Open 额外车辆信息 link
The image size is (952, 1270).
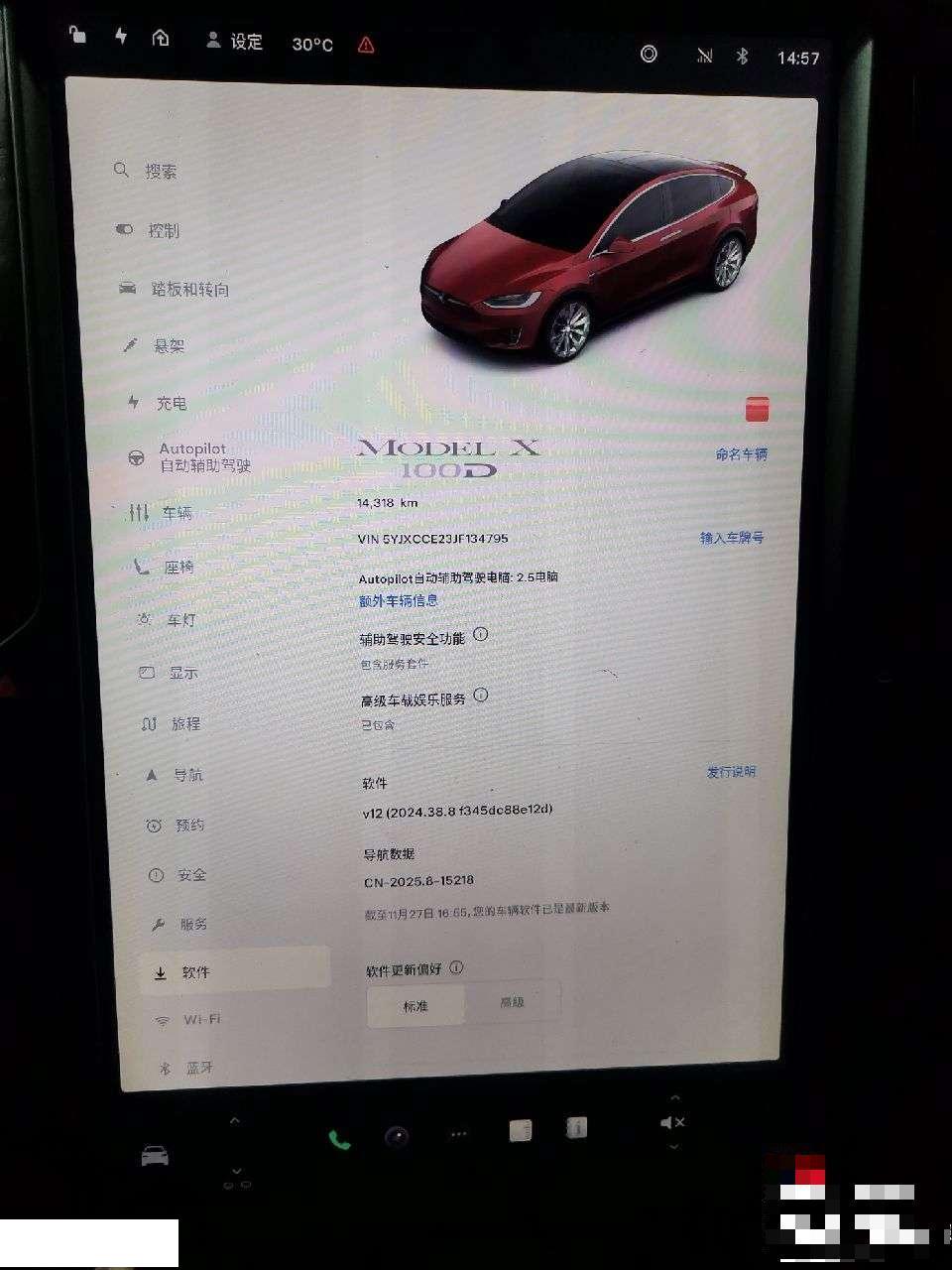pyautogui.click(x=399, y=601)
